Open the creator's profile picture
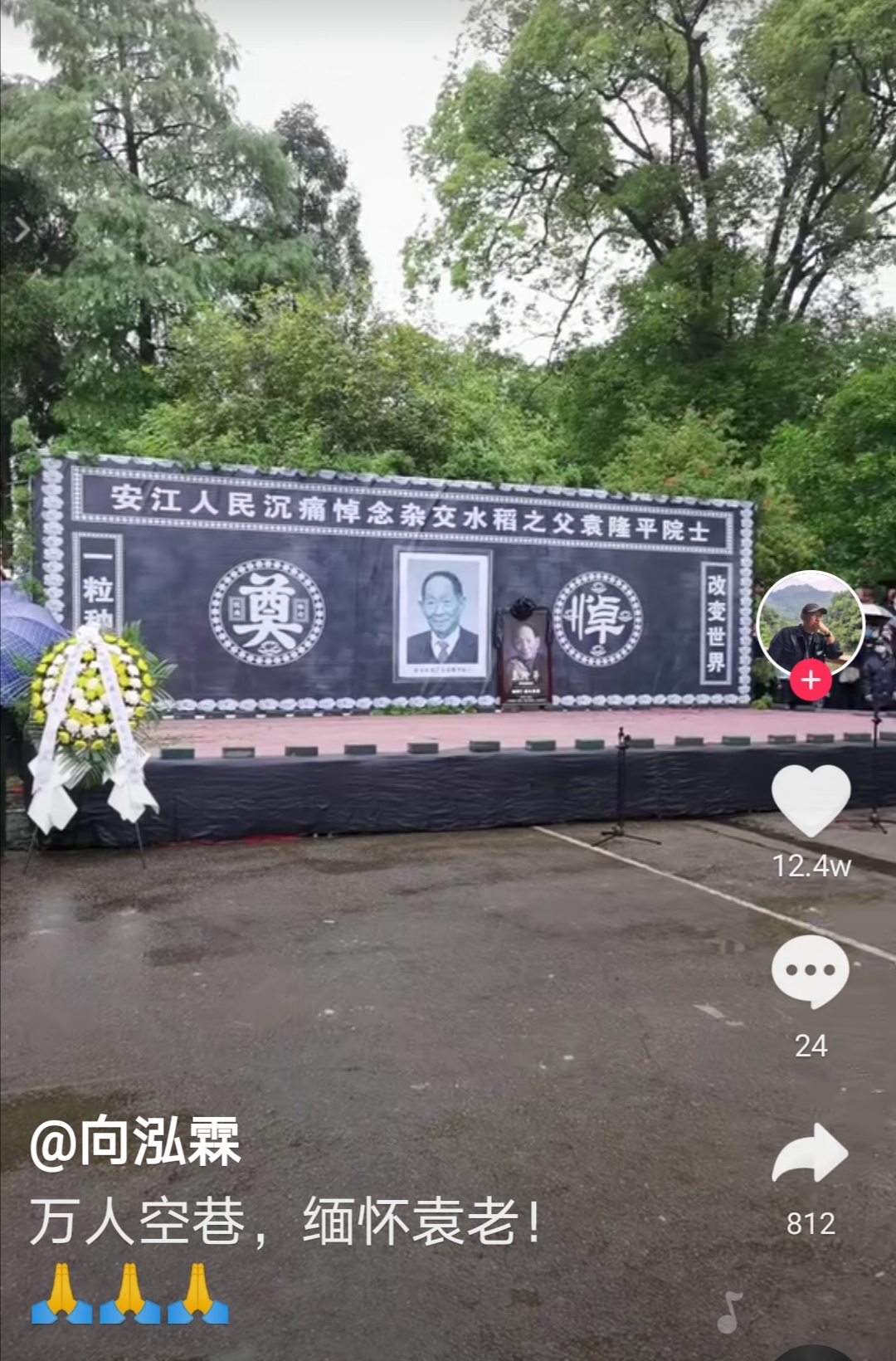896x1361 pixels. coord(810,622)
